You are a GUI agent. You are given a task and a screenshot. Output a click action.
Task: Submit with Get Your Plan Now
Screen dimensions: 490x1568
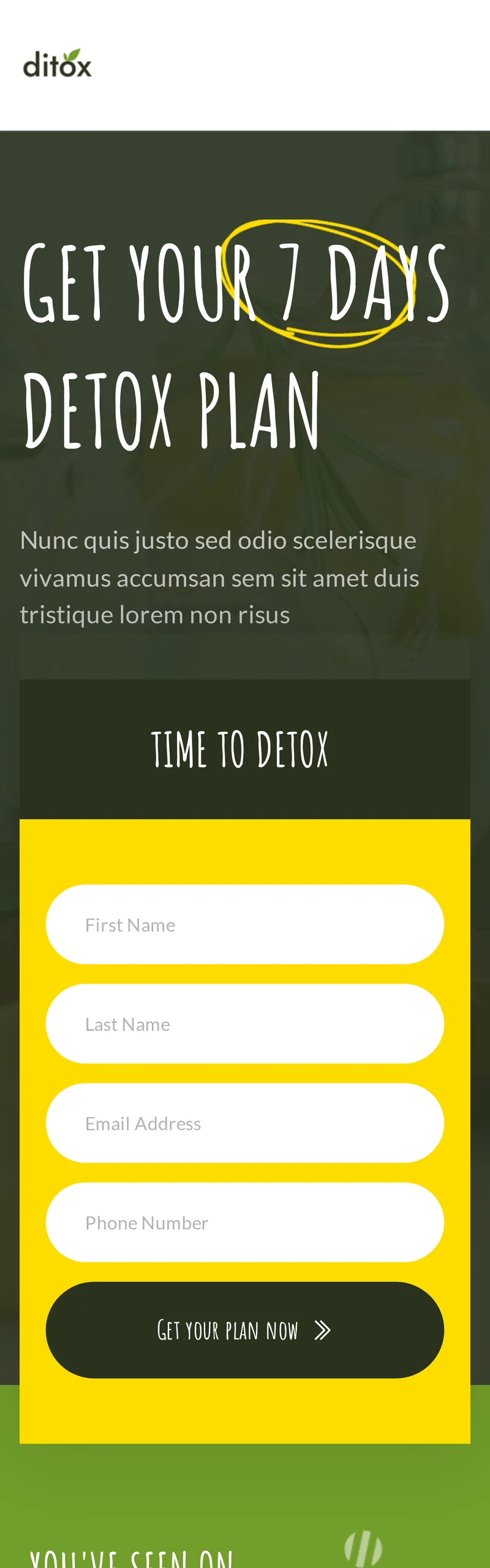[x=244, y=1330]
